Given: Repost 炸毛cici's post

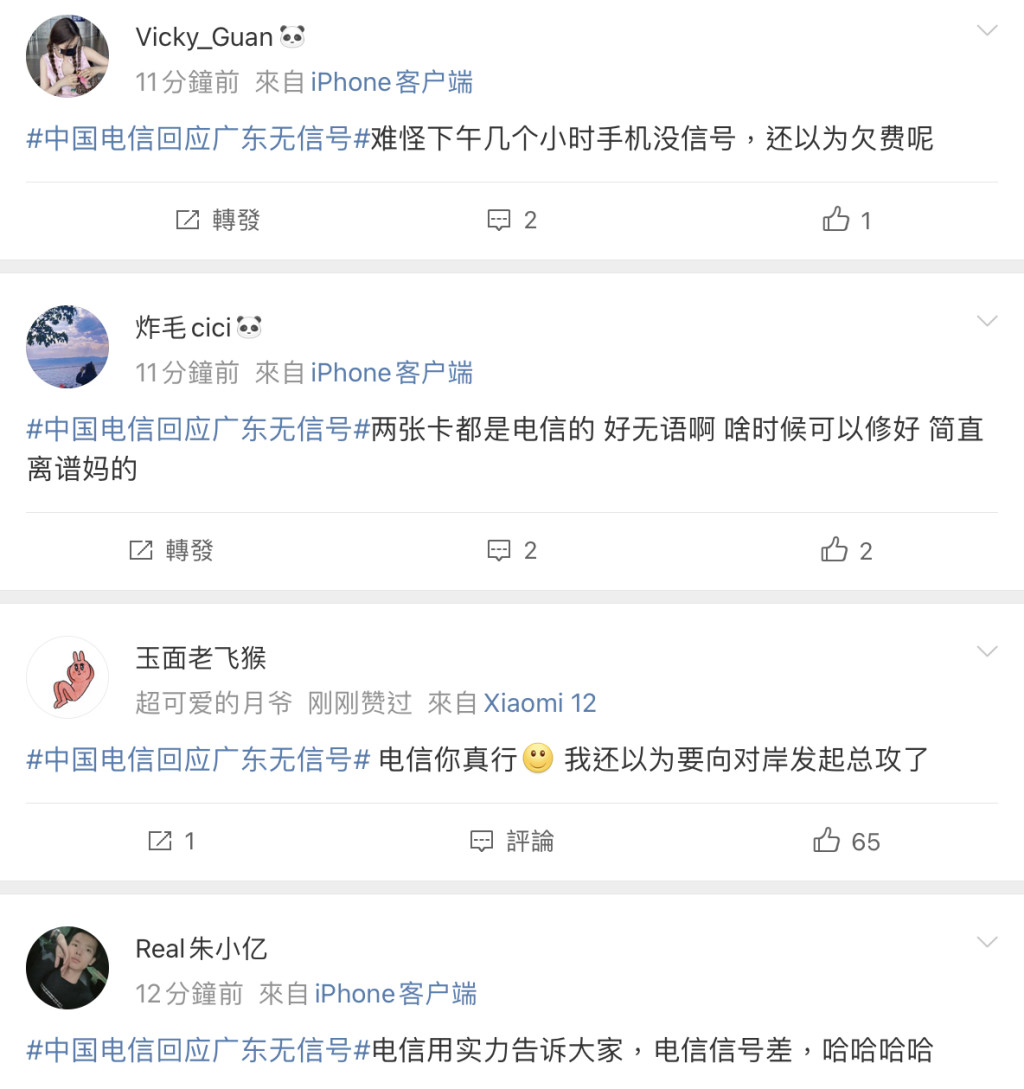Looking at the screenshot, I should pyautogui.click(x=171, y=550).
